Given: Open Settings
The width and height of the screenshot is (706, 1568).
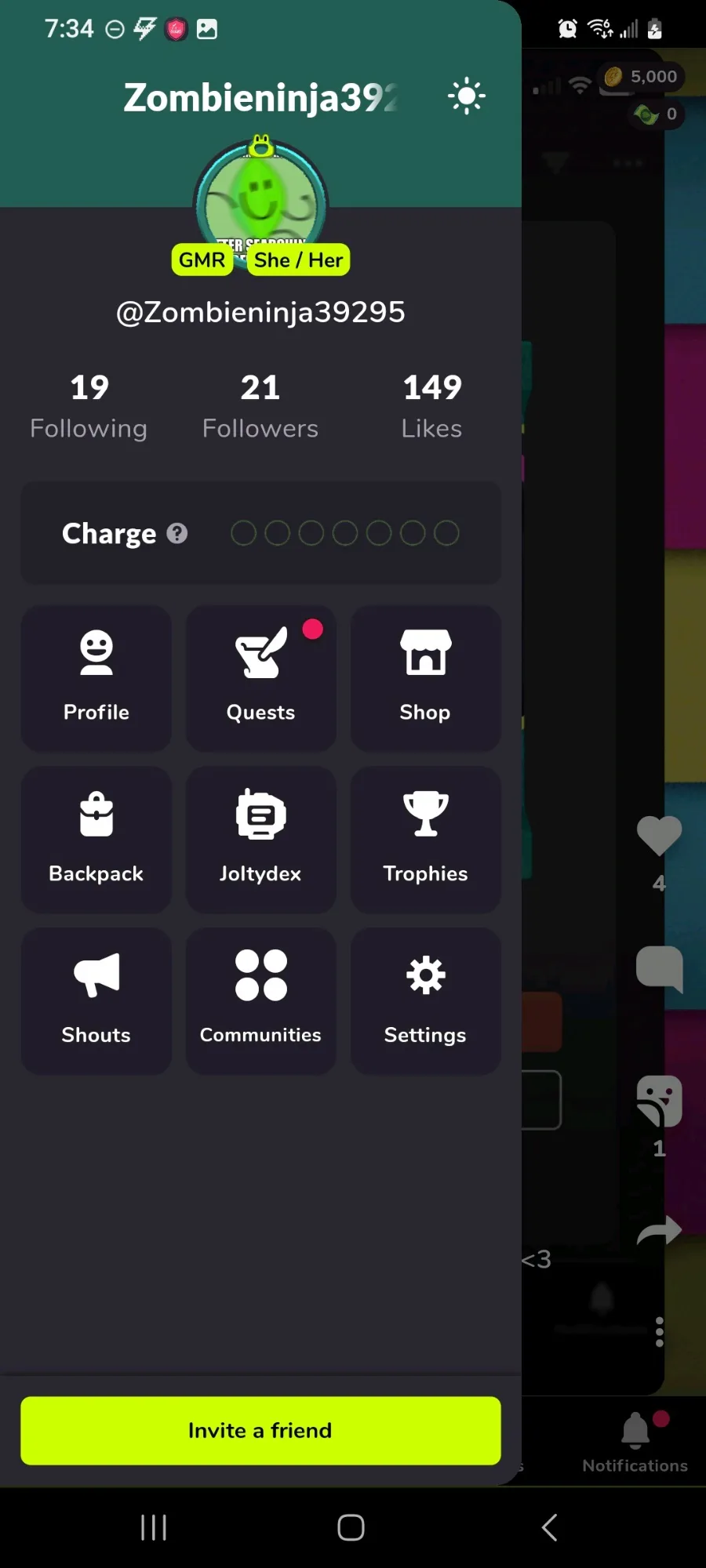Looking at the screenshot, I should click(x=425, y=1001).
